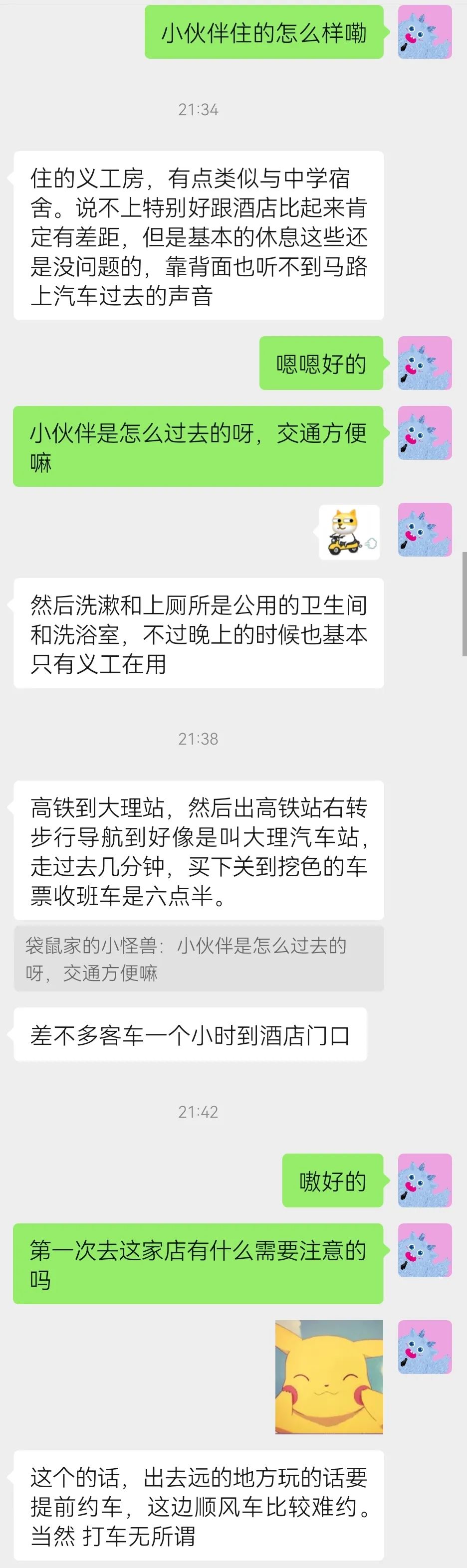Open the avatar beside "嗷好的"
This screenshot has height=1568, width=467.
pyautogui.click(x=425, y=1180)
